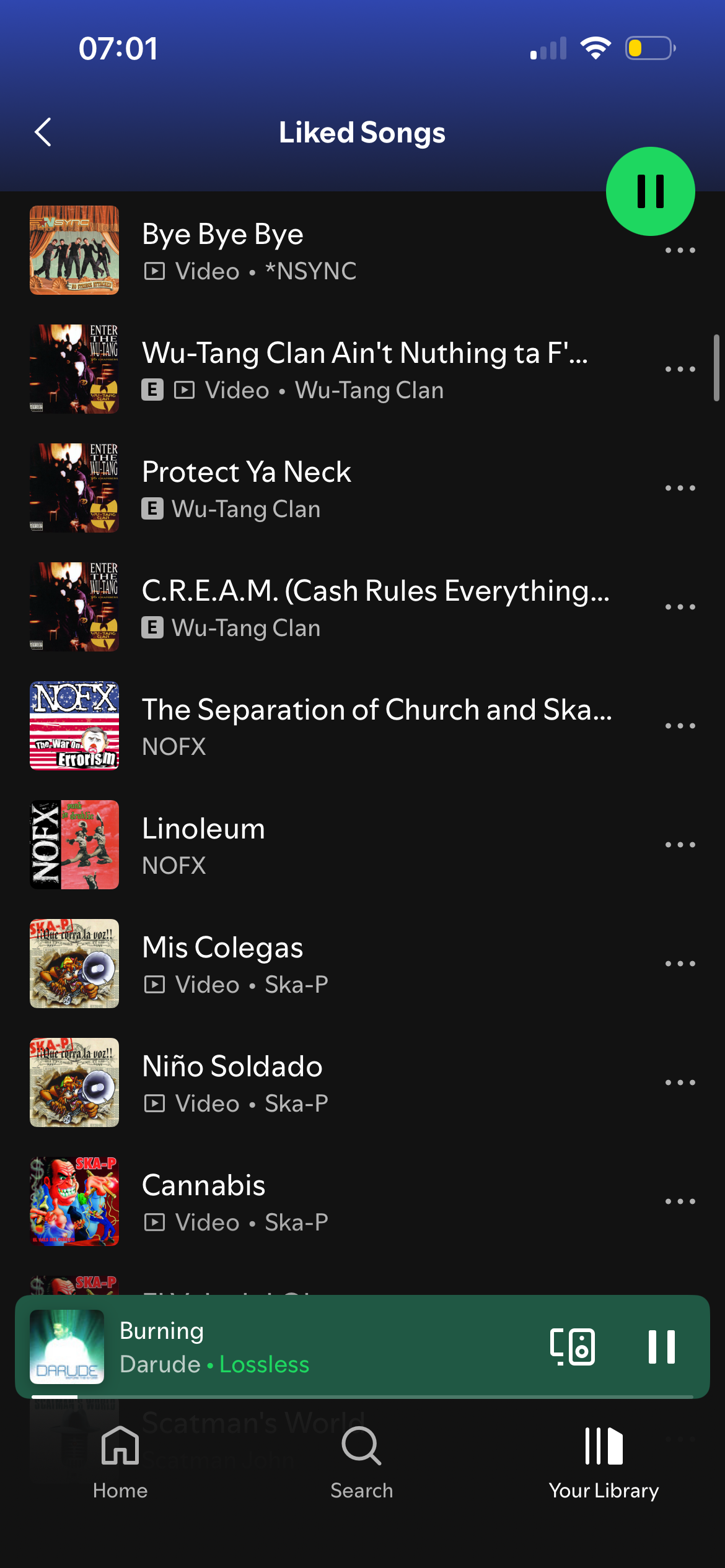Play Bye Bye Bye by *NSYNC

tap(310, 251)
